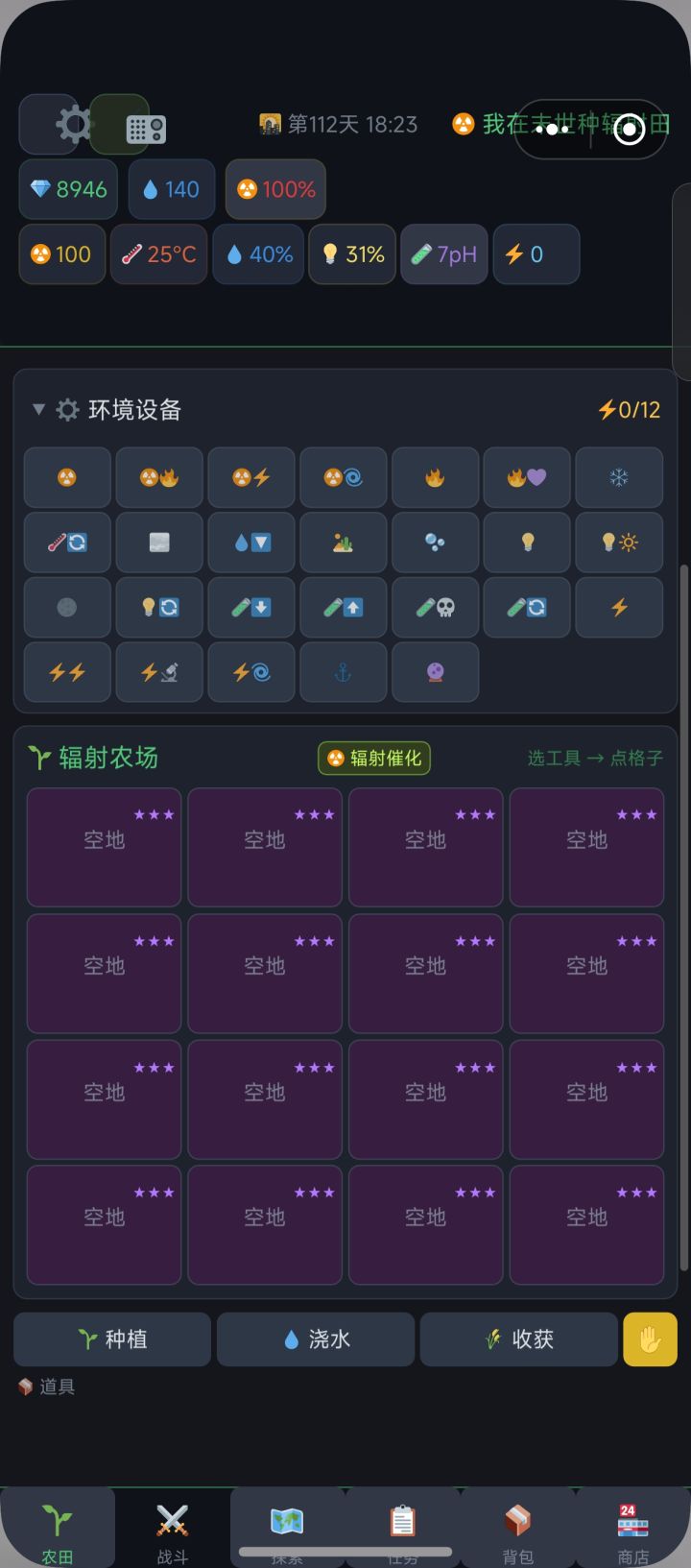Select the moon device icon
This screenshot has width=691, height=1568.
[x=66, y=608]
